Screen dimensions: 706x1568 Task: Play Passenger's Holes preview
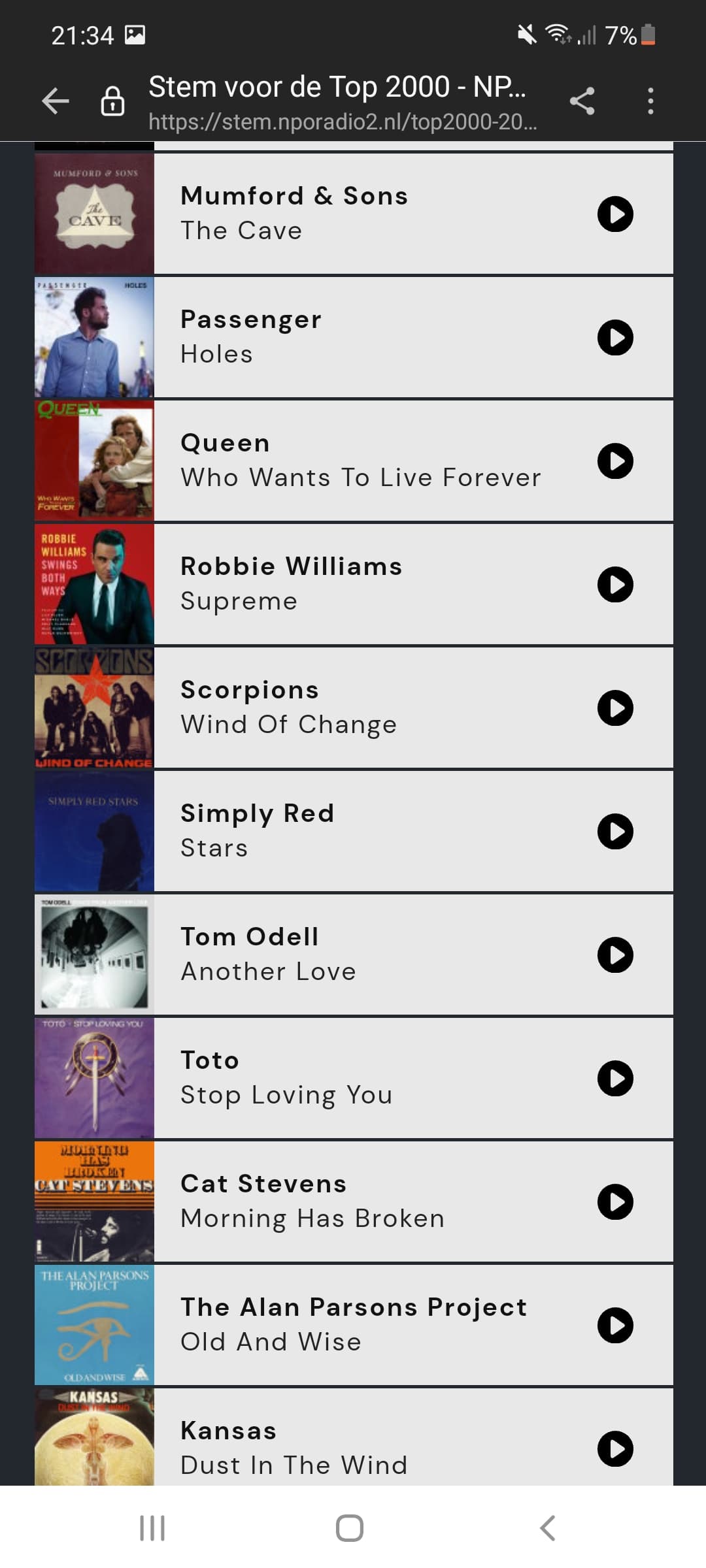point(615,338)
